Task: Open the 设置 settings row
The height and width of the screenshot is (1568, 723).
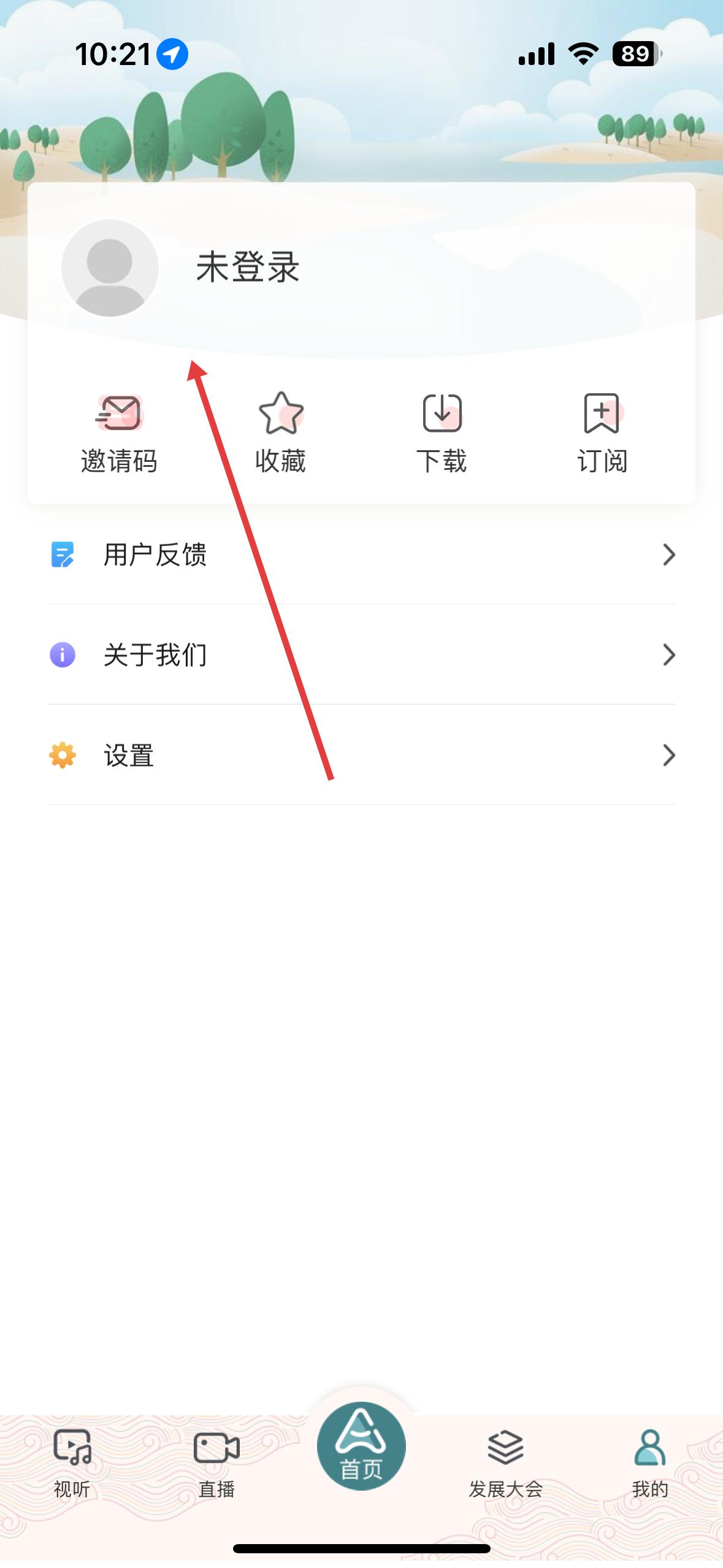Action: (361, 755)
